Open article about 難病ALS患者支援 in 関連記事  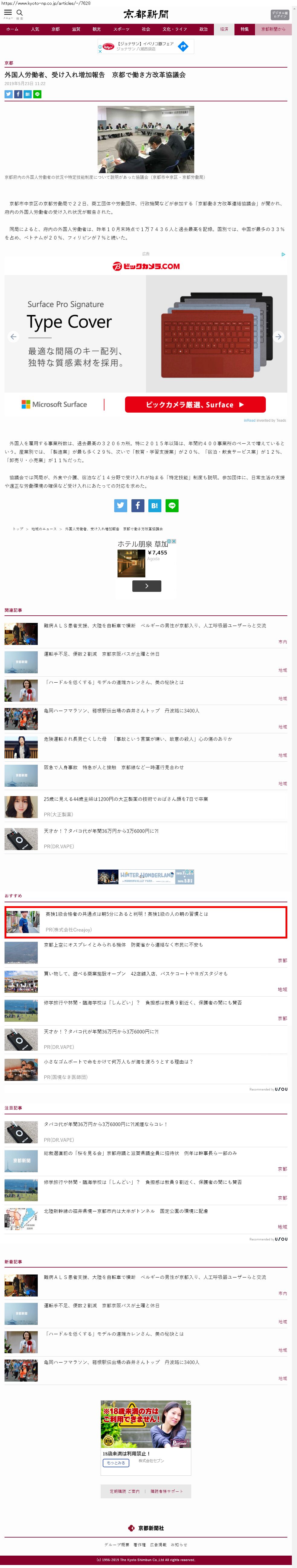154,626
